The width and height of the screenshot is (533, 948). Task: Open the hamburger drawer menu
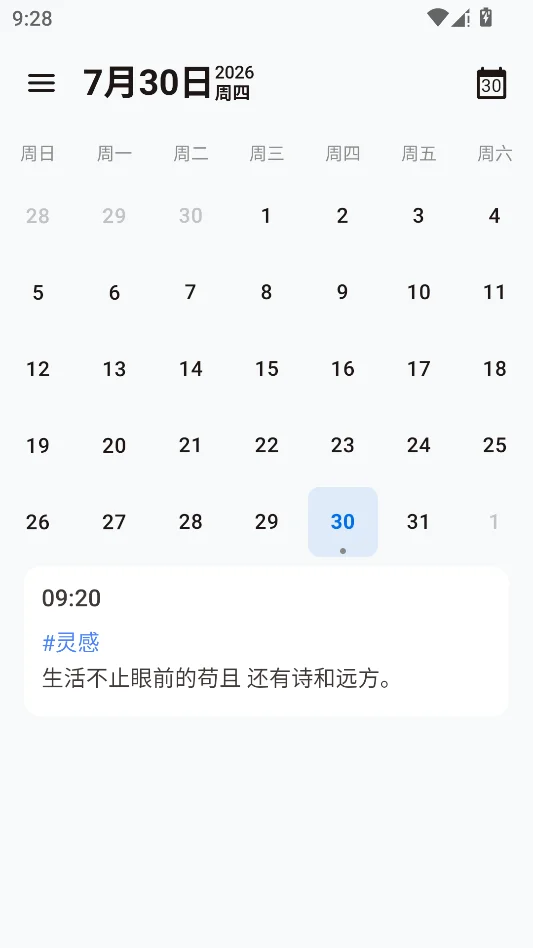41,83
